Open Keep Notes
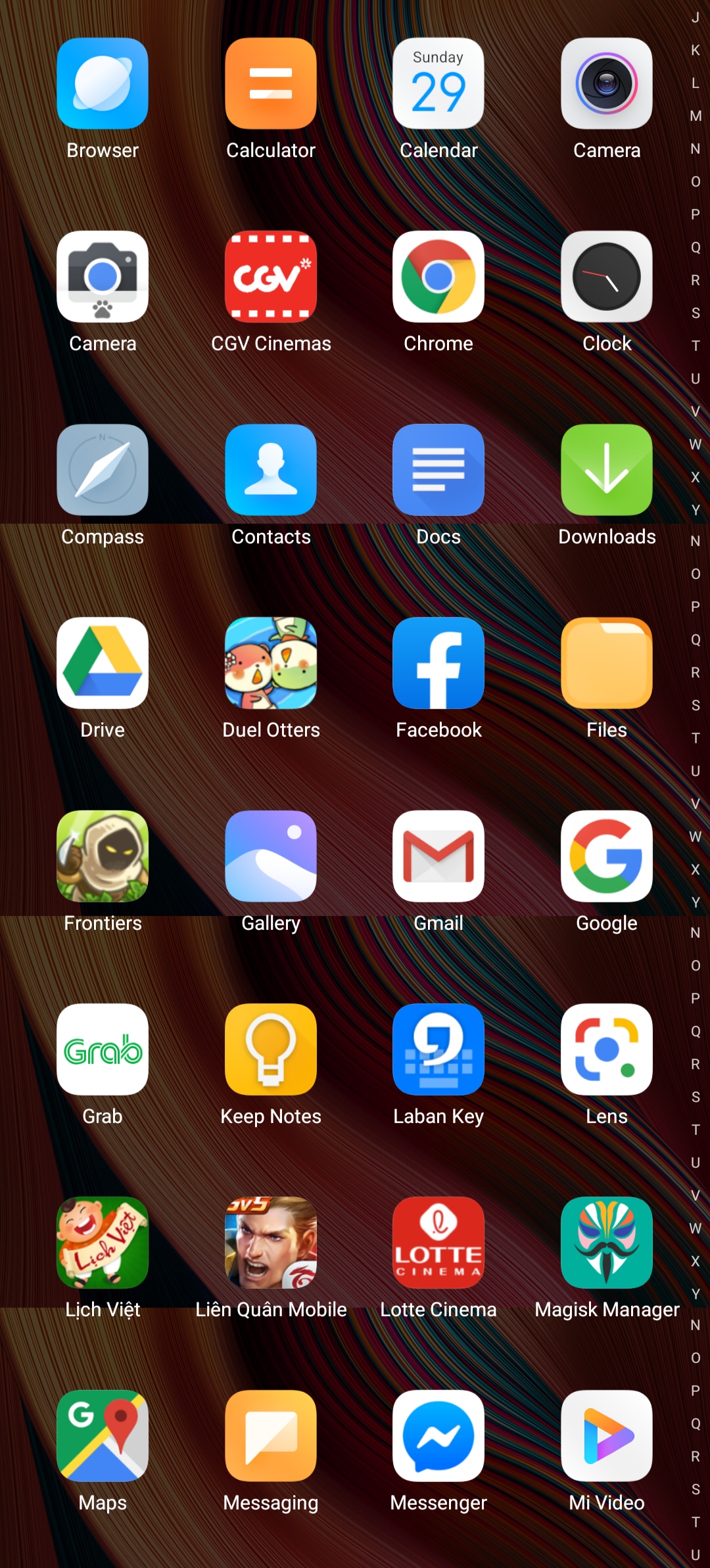710x1568 pixels. pos(271,1049)
